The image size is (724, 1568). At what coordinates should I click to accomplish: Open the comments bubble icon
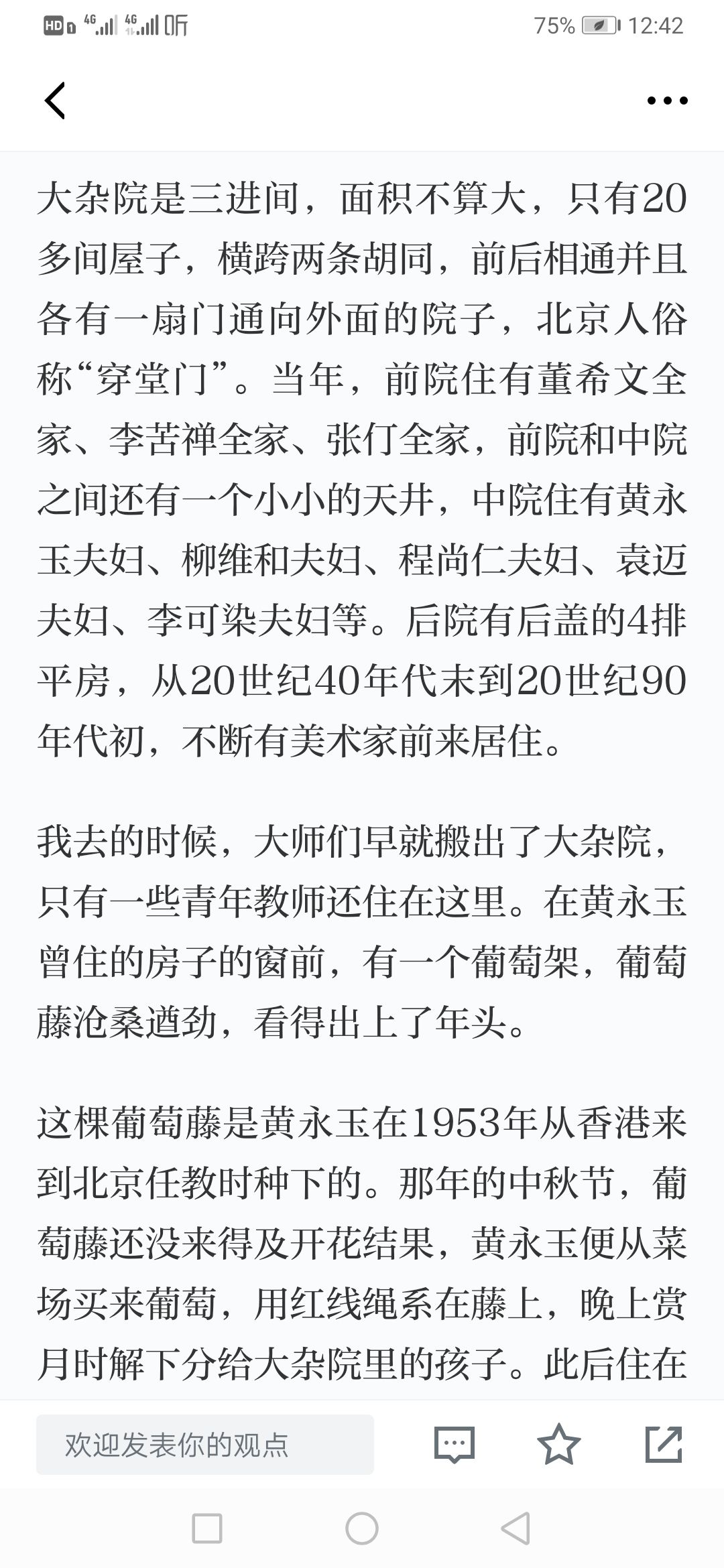pyautogui.click(x=455, y=1445)
